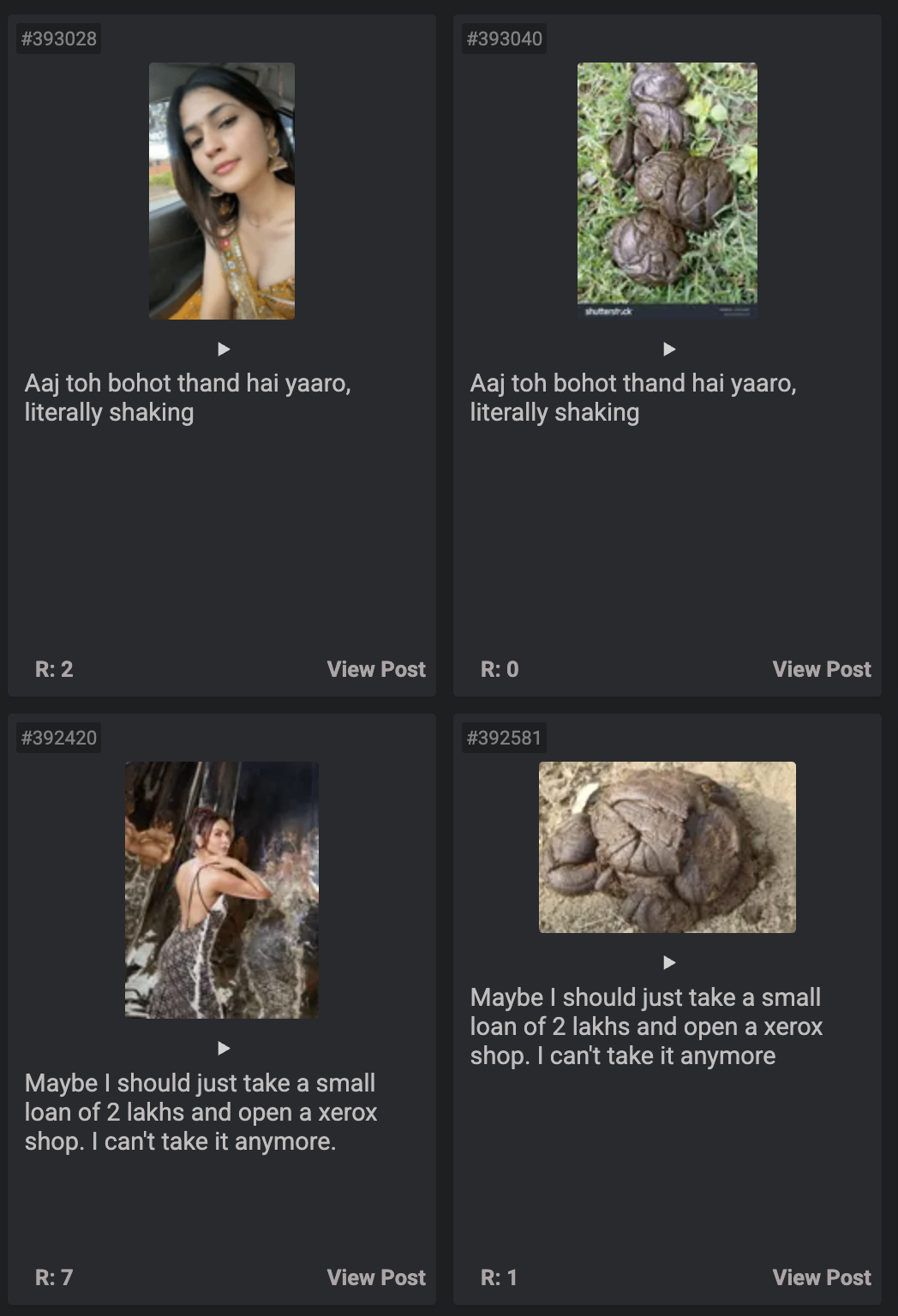
Task: Expand the image in post #393040
Action: [667, 191]
